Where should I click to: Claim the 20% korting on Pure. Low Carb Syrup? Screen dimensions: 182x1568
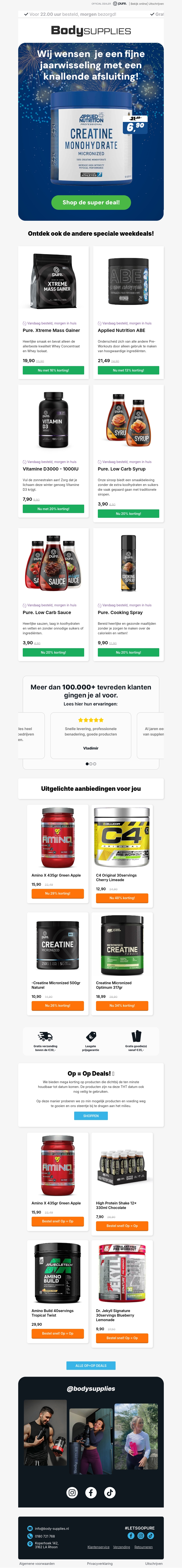tap(129, 514)
